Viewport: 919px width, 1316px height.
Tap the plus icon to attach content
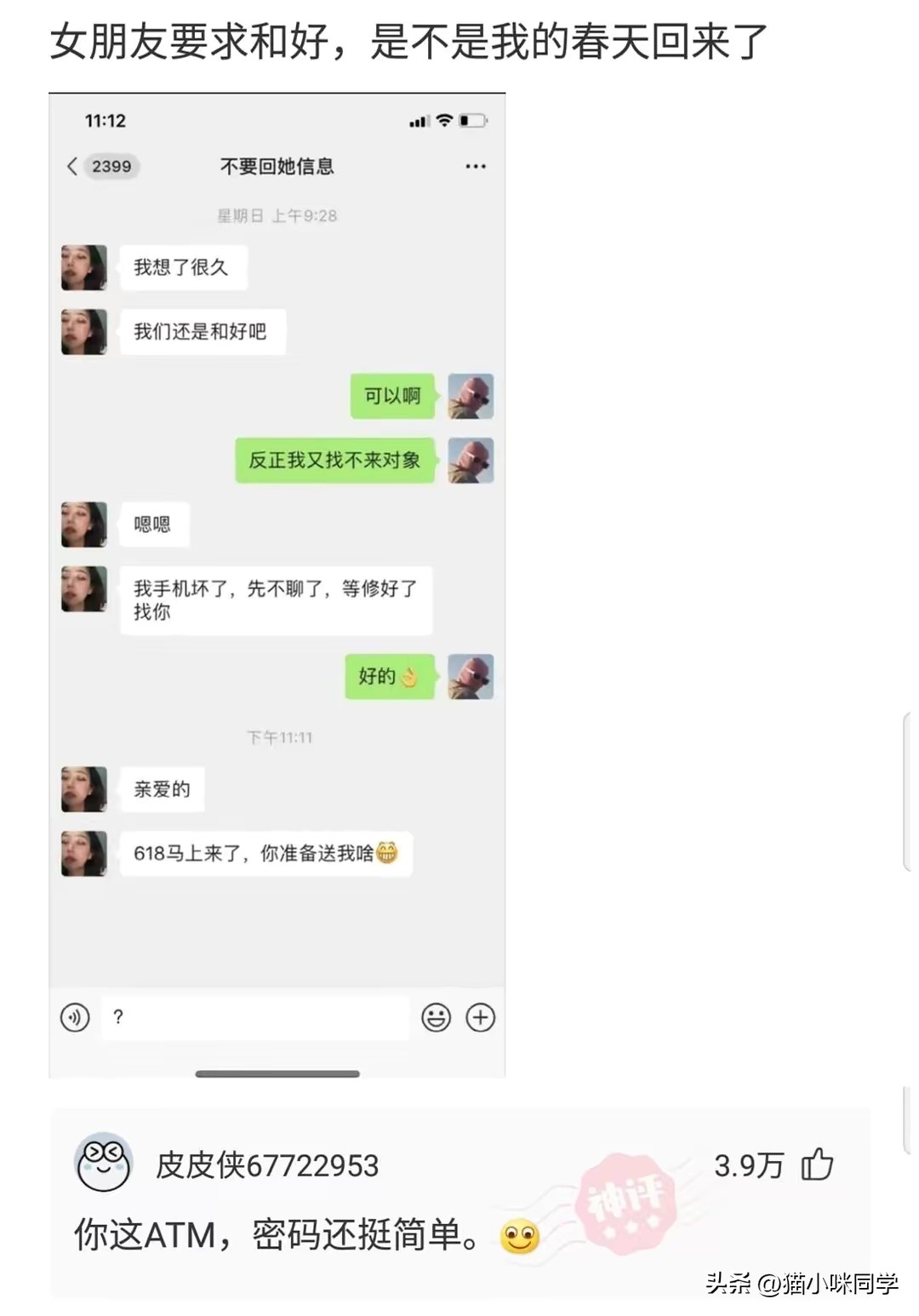(482, 1016)
